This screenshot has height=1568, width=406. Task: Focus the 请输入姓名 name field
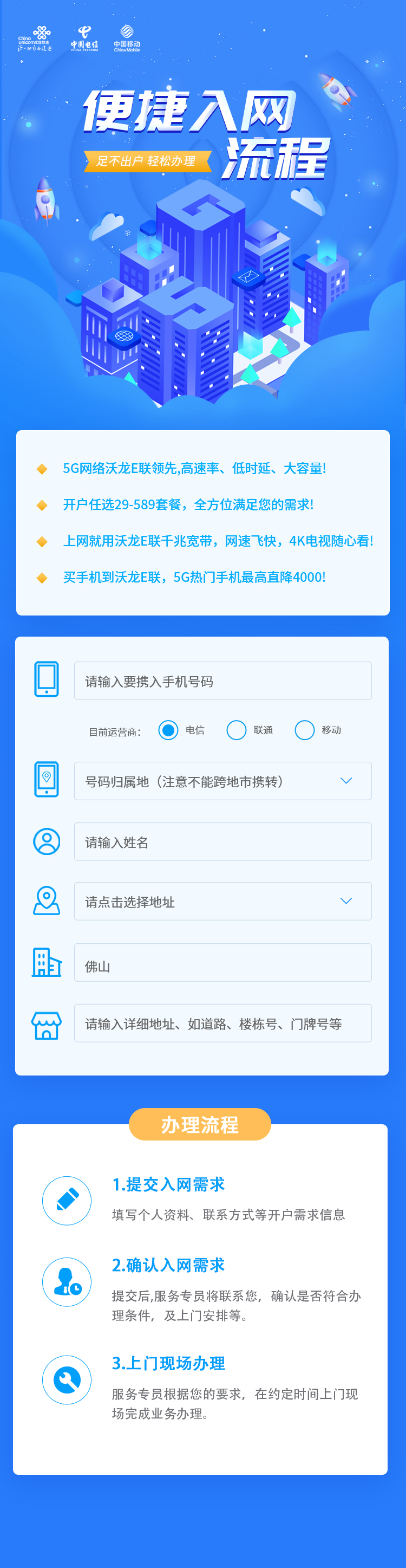pos(222,842)
